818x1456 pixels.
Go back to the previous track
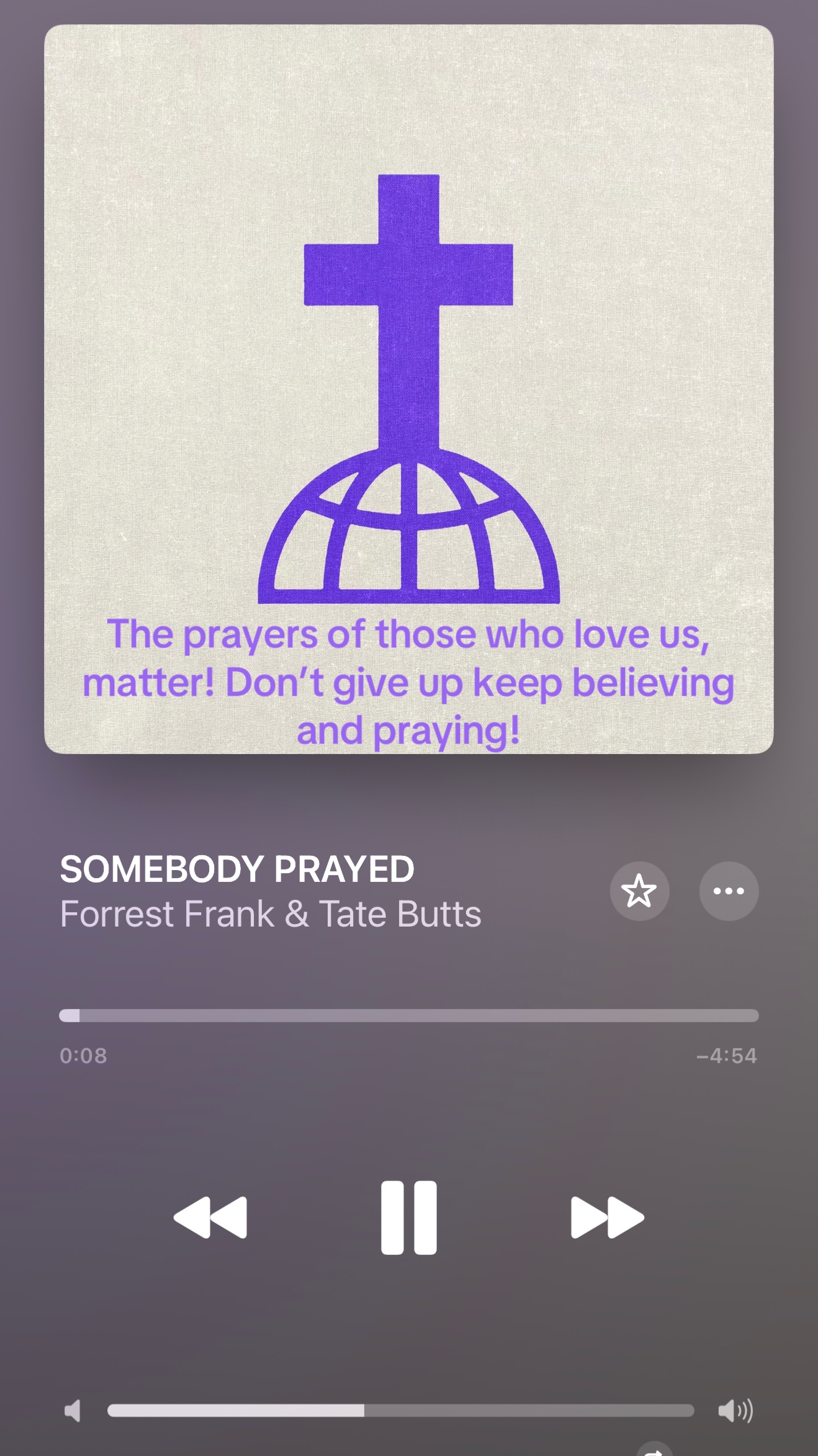coord(210,1218)
